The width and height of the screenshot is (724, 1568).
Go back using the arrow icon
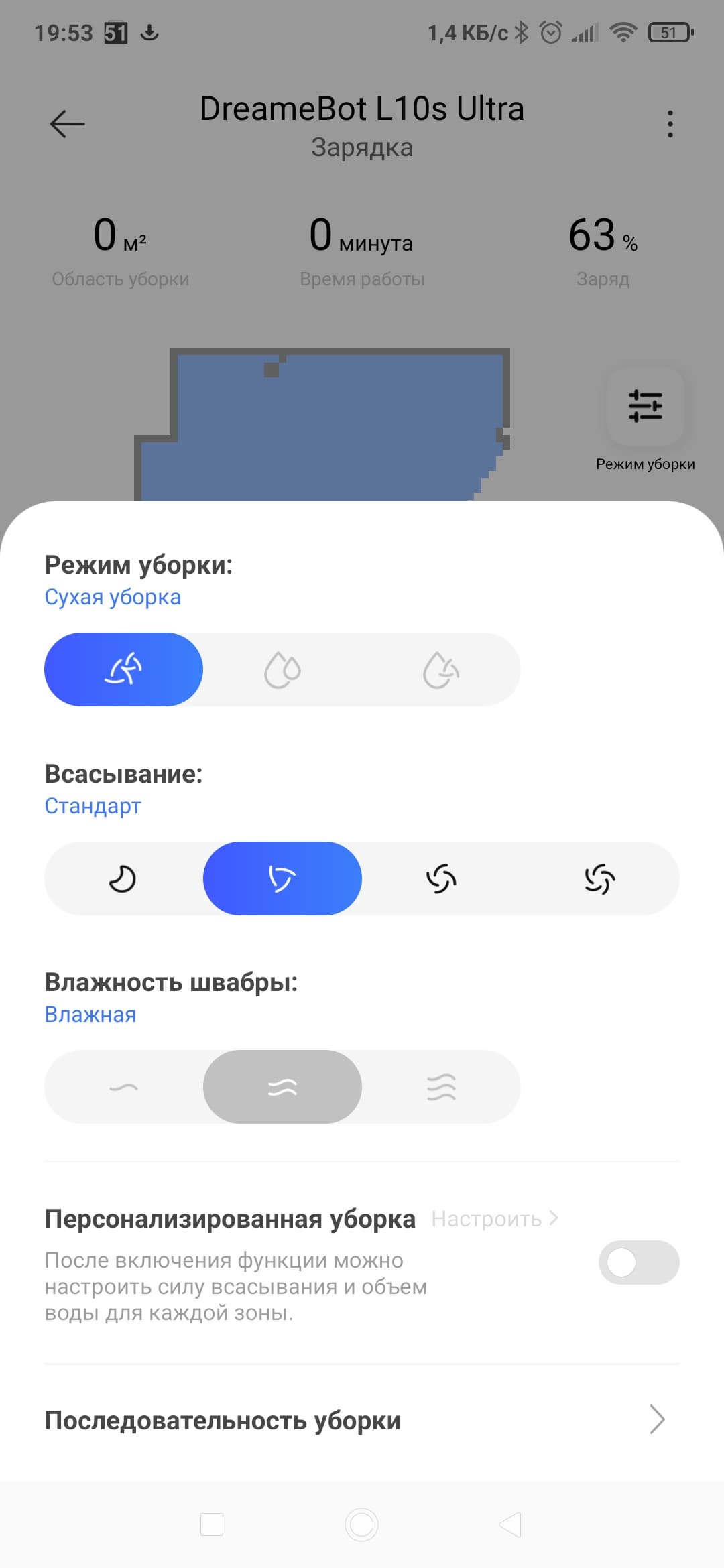67,124
